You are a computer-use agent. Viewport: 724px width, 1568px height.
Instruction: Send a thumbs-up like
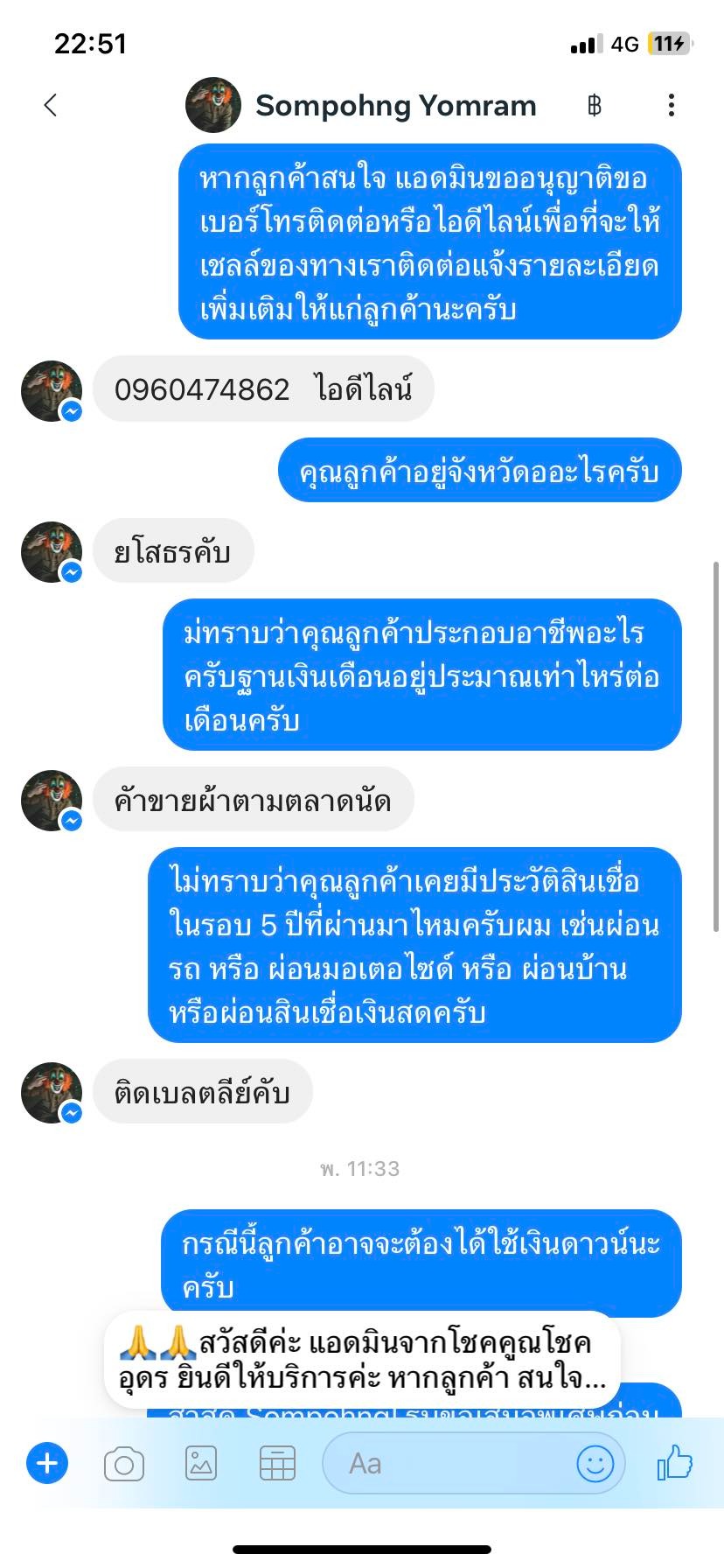(674, 1463)
